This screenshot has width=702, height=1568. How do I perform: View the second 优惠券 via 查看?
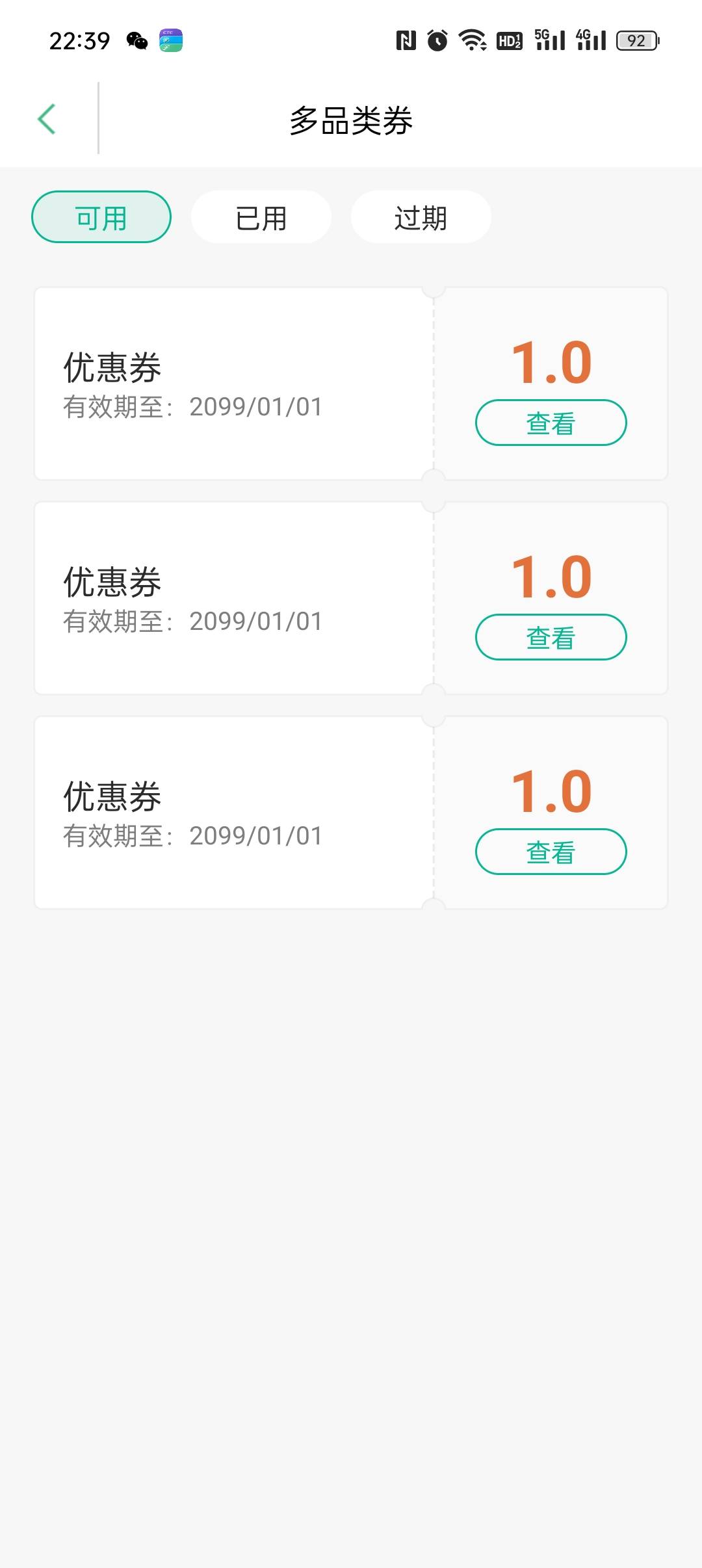(551, 637)
